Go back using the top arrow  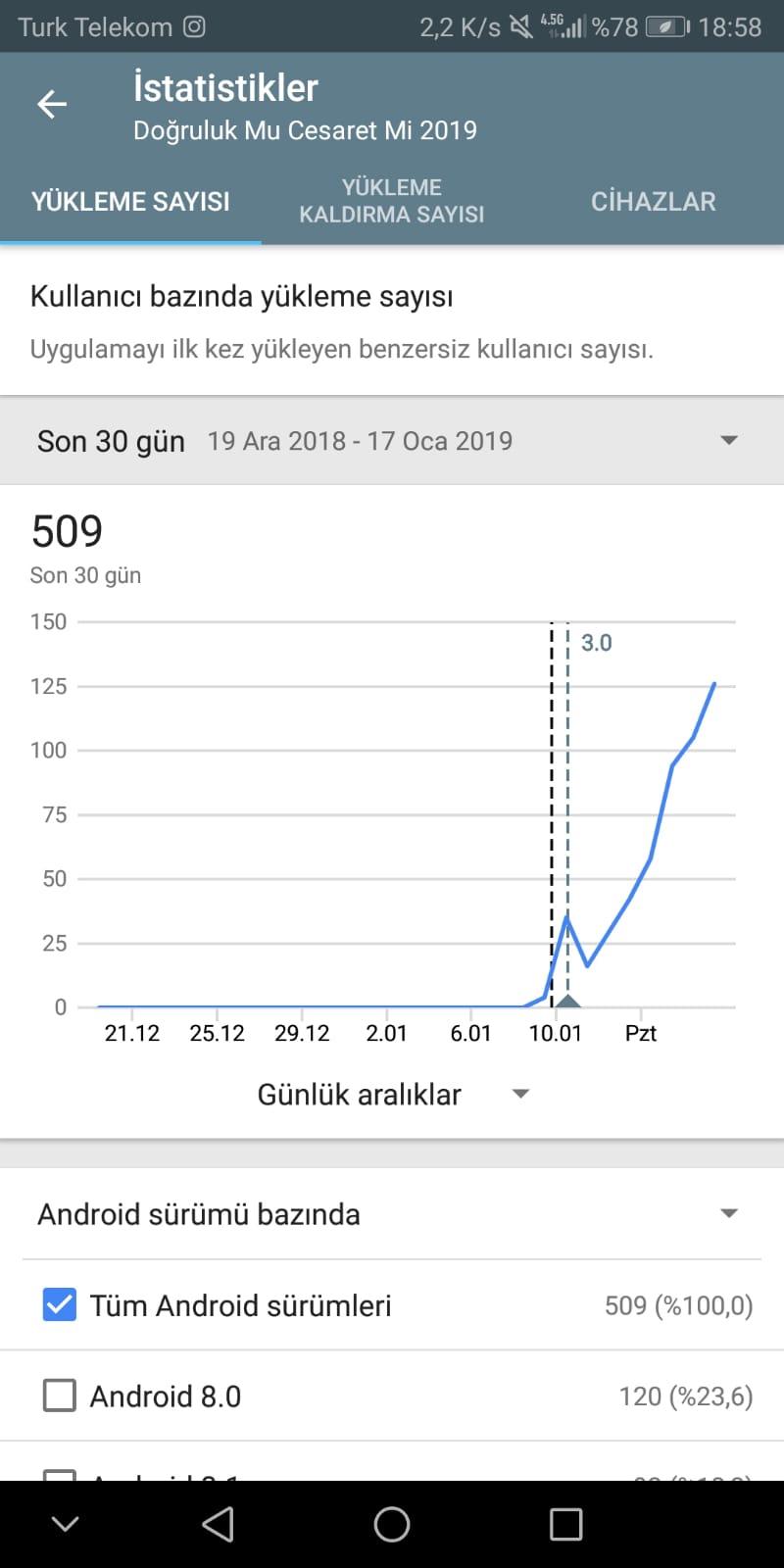point(52,104)
